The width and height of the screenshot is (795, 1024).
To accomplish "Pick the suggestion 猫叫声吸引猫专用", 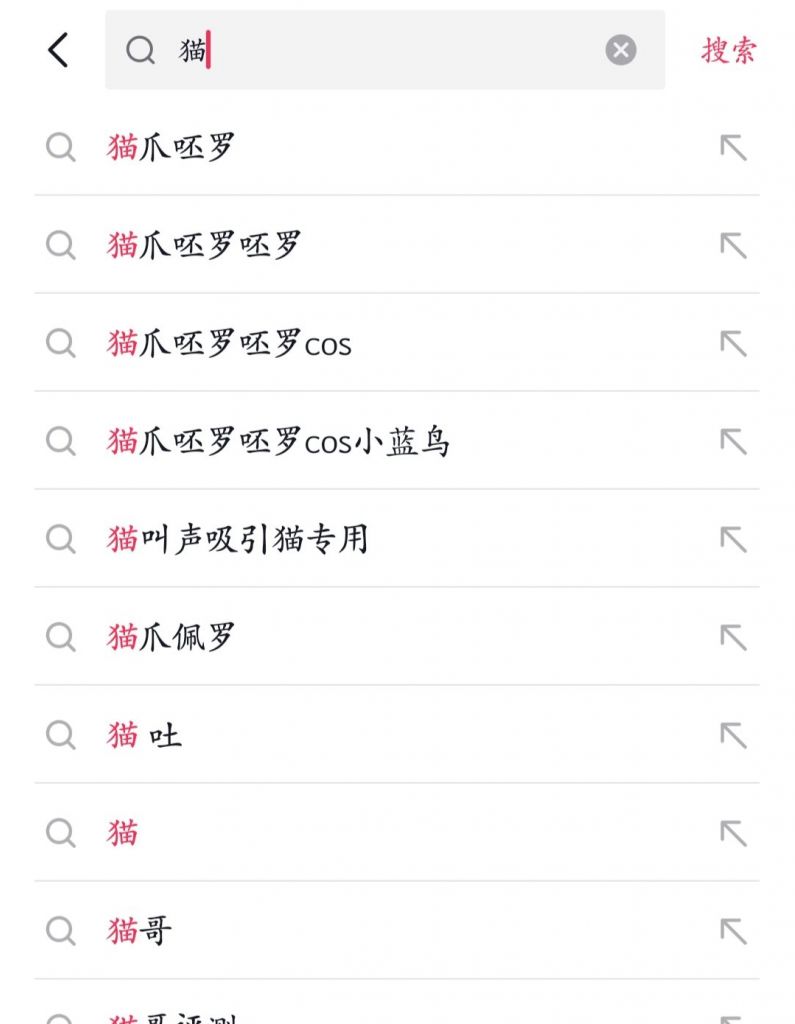I will click(x=238, y=540).
